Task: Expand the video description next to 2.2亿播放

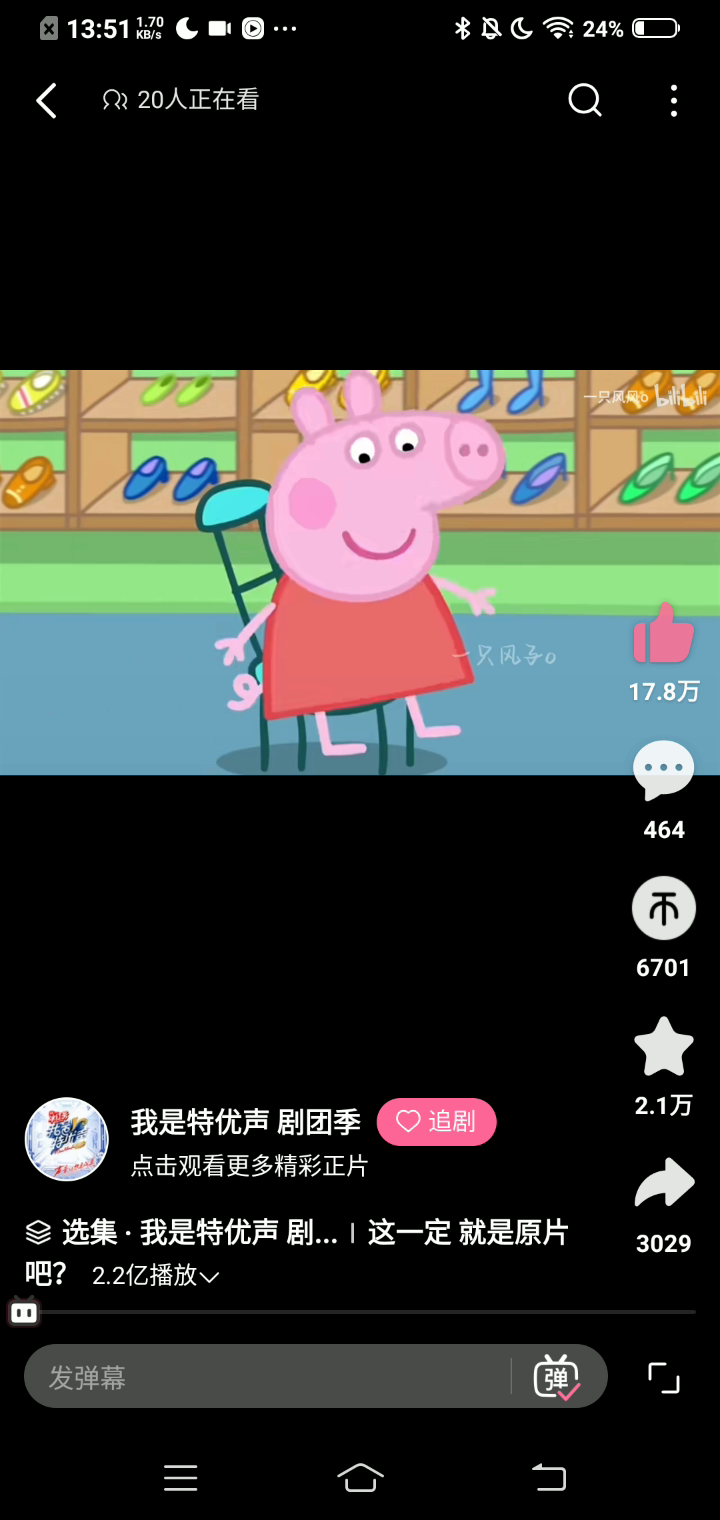Action: pyautogui.click(x=209, y=1277)
